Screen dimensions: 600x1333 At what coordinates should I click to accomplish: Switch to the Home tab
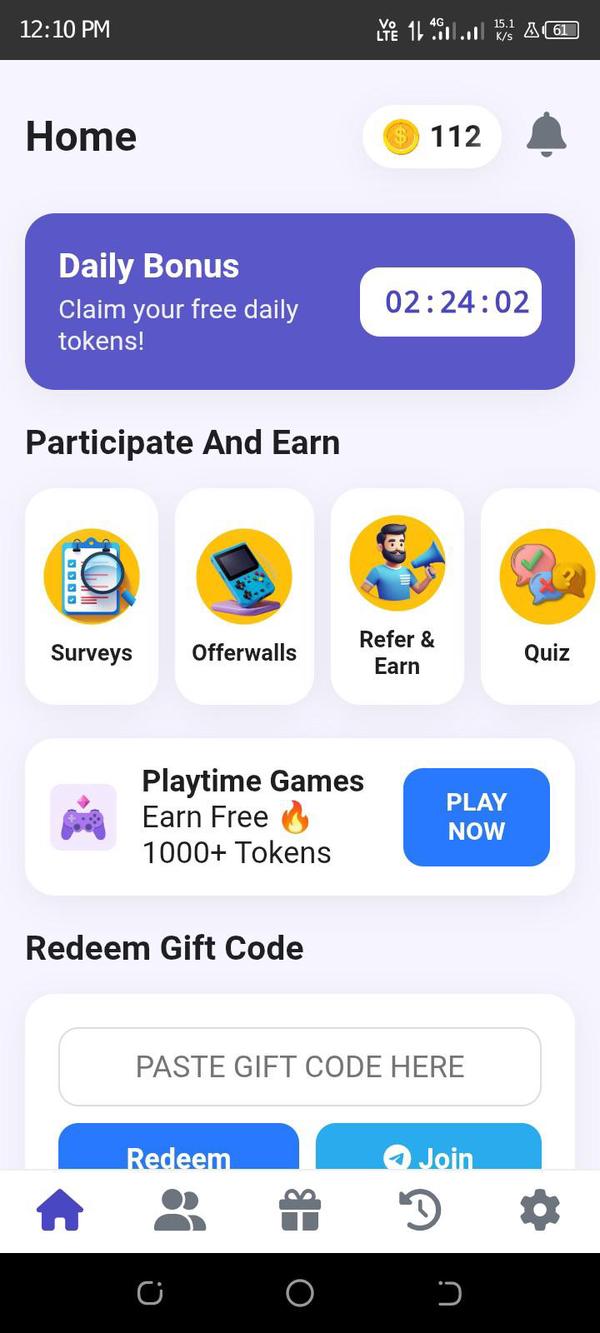(x=60, y=1211)
